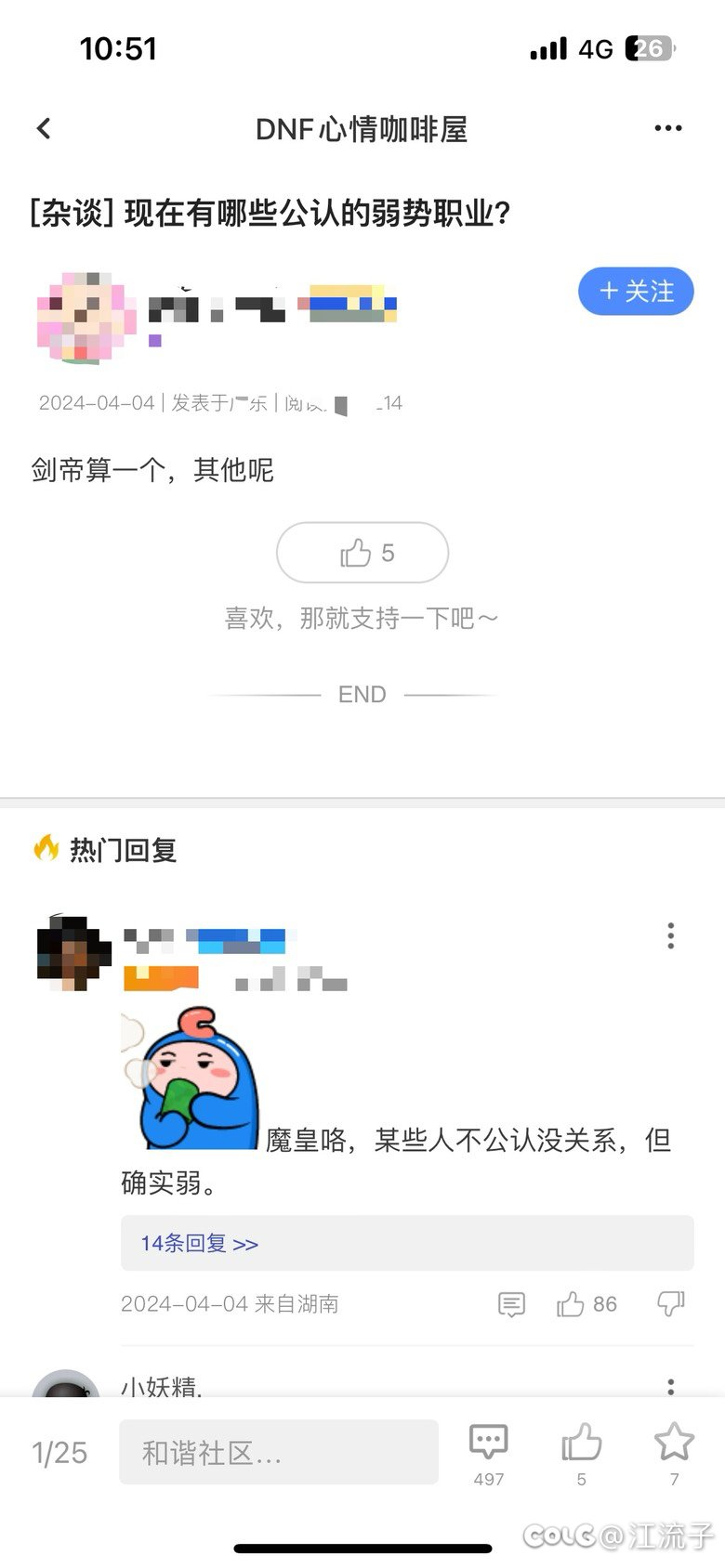Upvote the 魔皇 comment with 86 likes
725x1568 pixels.
click(587, 1304)
